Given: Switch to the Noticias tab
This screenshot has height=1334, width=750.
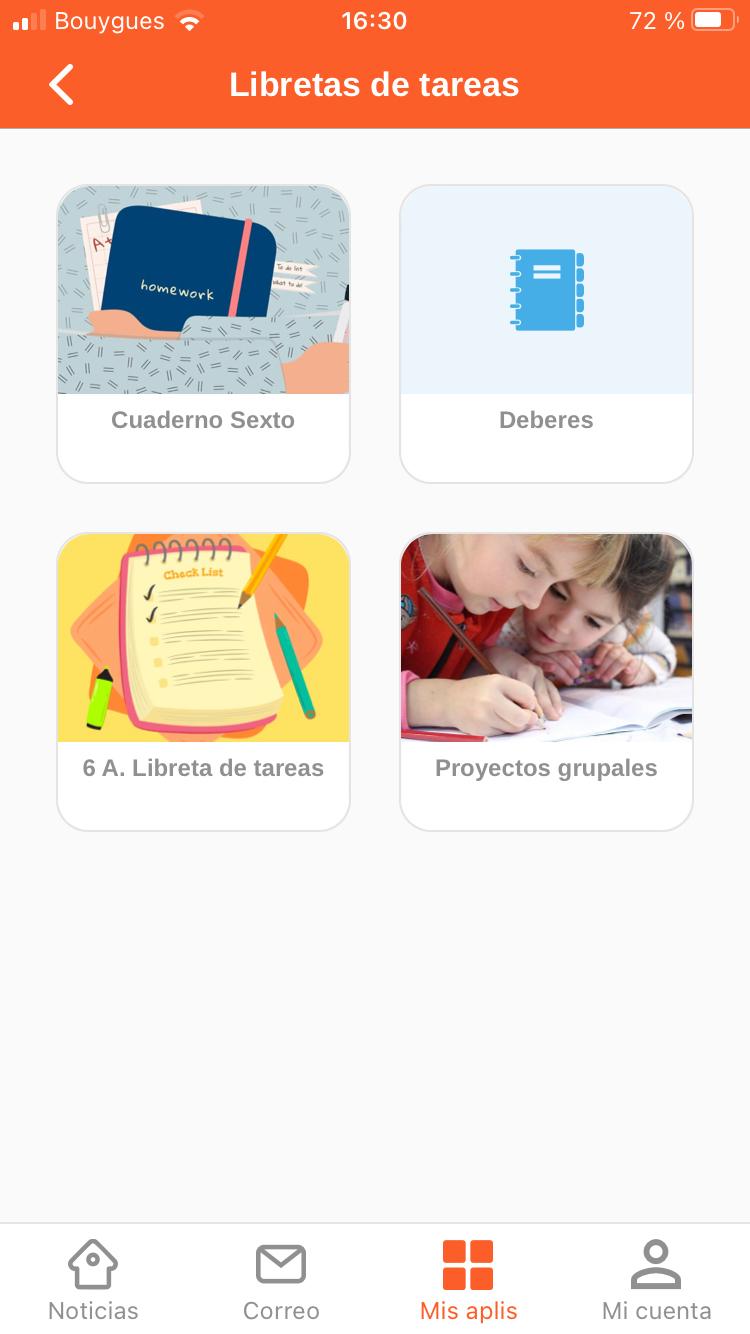Looking at the screenshot, I should pos(93,1280).
